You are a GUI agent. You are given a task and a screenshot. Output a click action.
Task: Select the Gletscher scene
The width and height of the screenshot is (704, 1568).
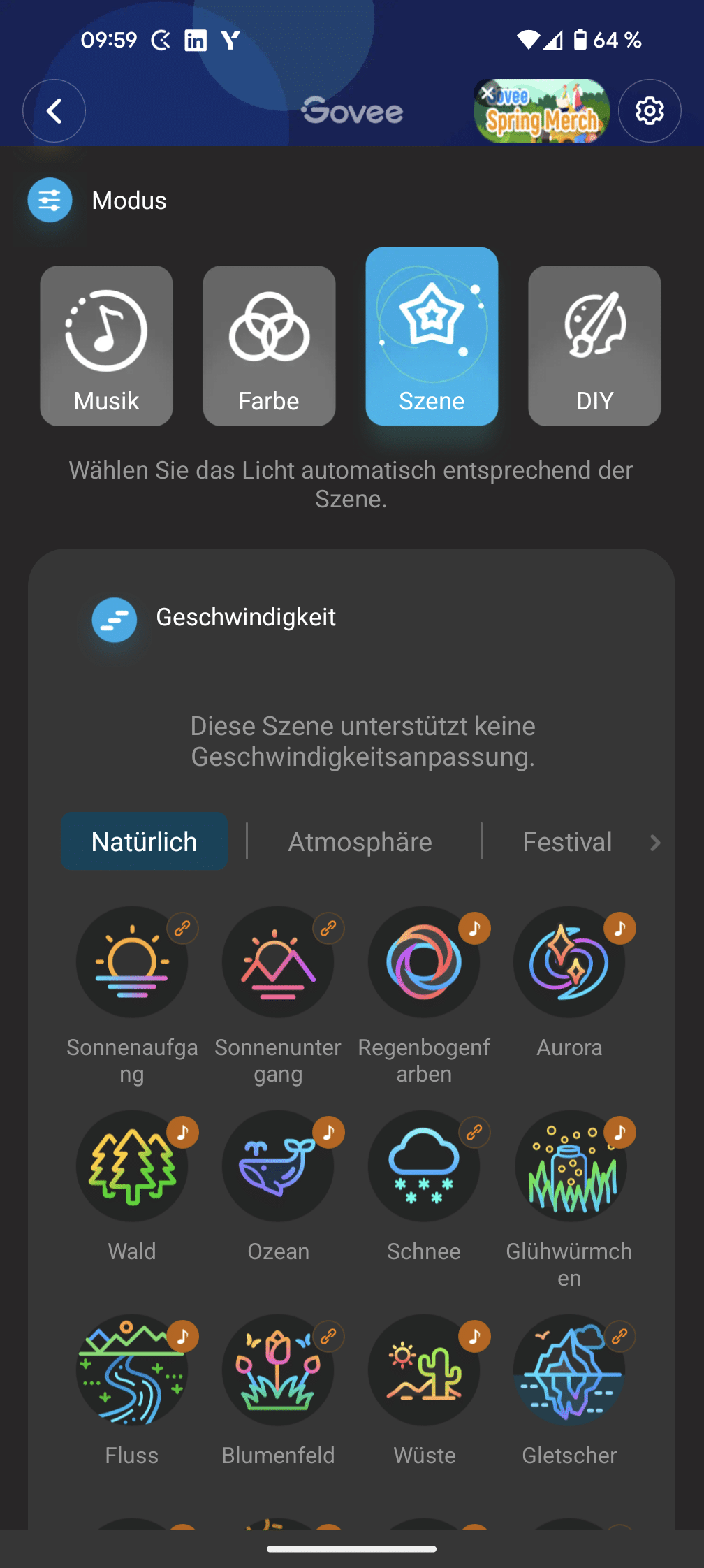(x=569, y=1370)
